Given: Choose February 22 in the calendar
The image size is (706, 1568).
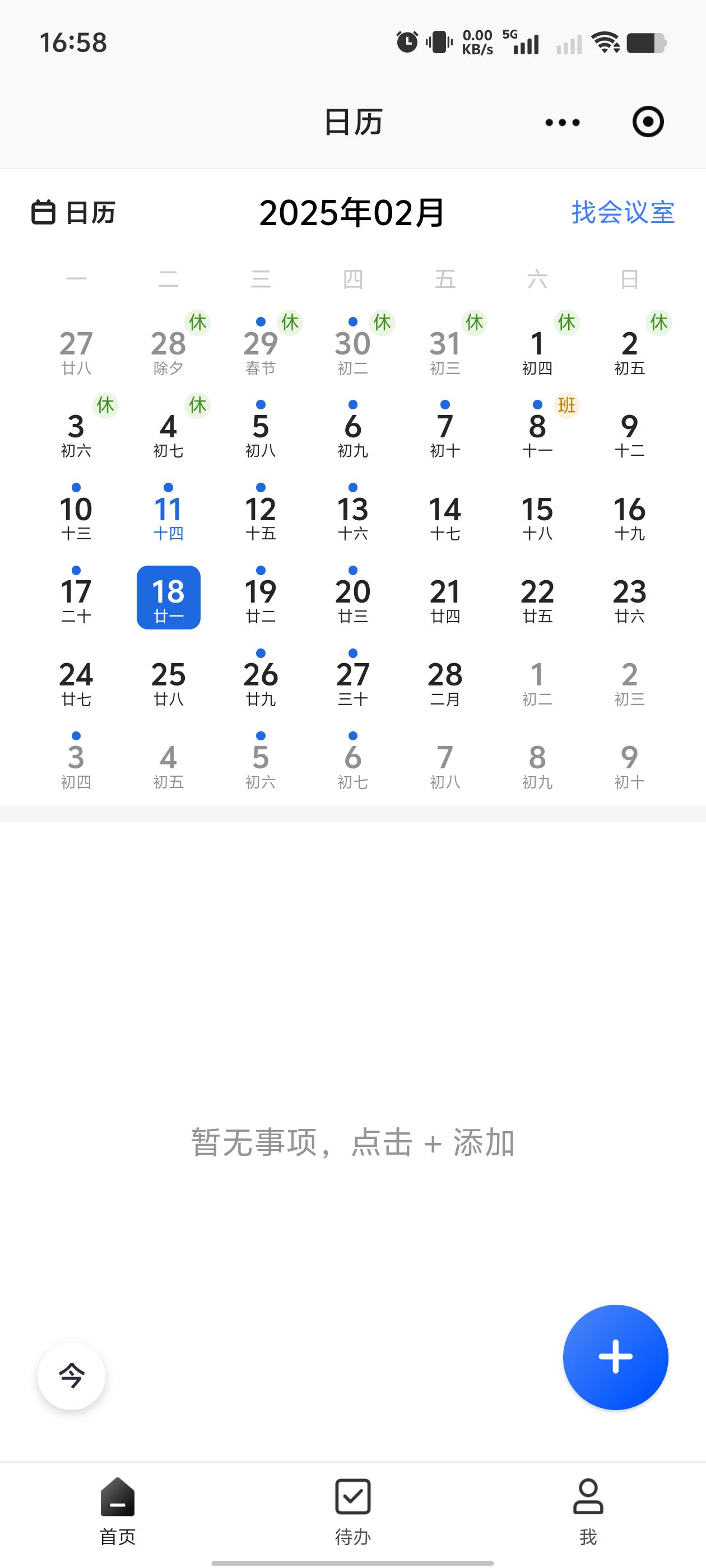Looking at the screenshot, I should [x=537, y=598].
